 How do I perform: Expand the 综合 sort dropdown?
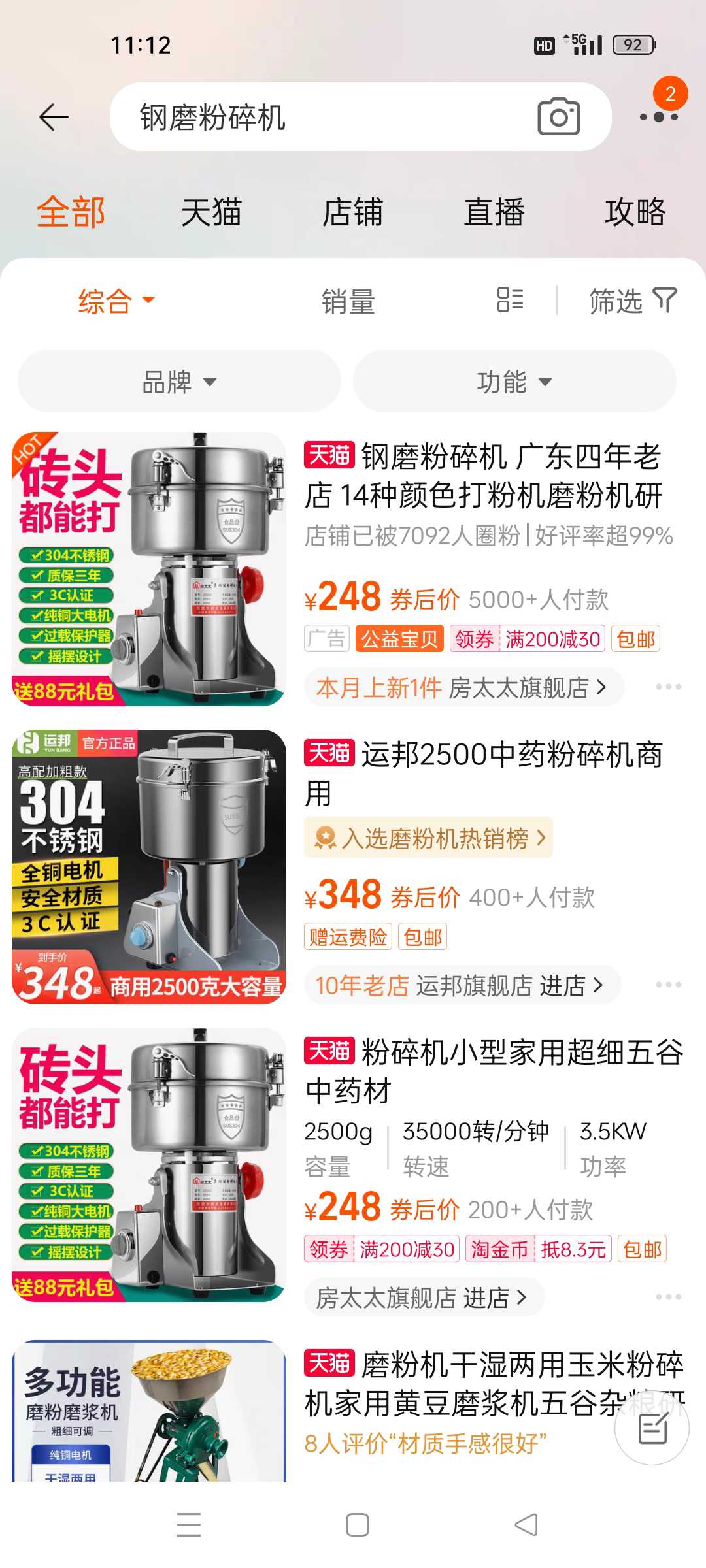116,301
